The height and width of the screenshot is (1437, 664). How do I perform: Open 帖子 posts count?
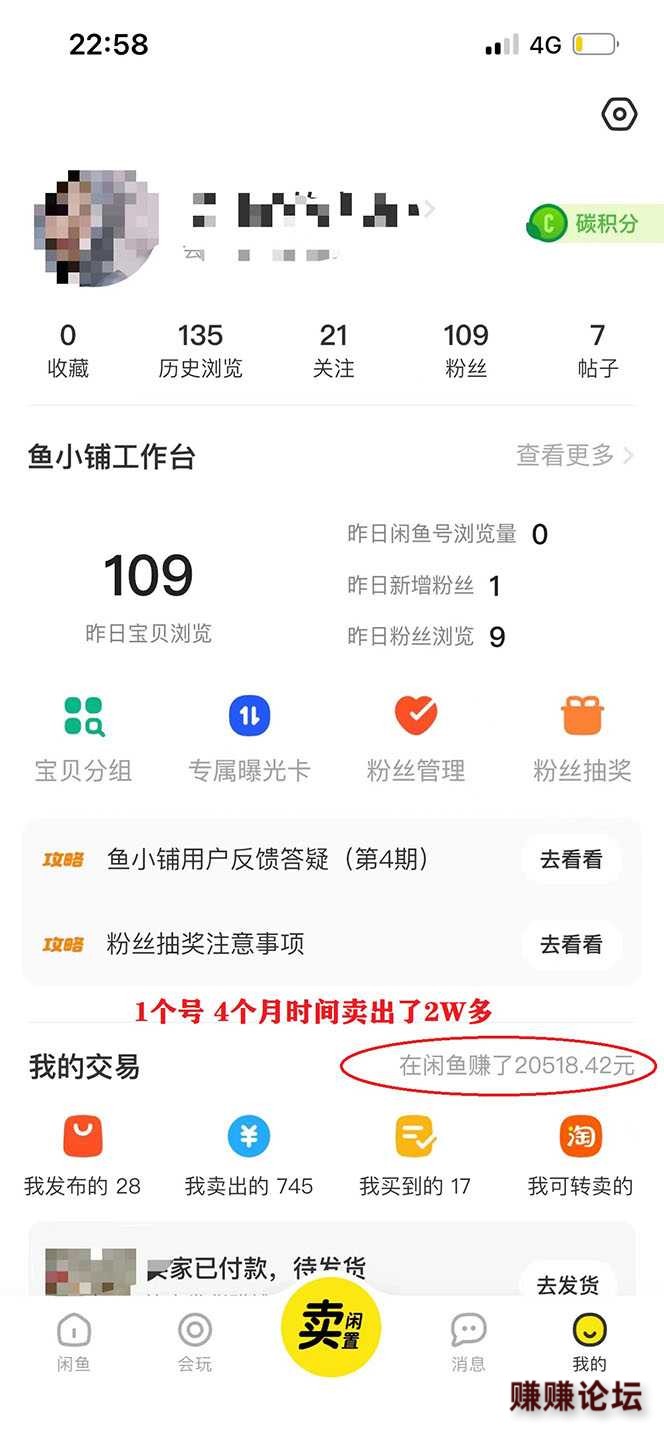pyautogui.click(x=597, y=350)
